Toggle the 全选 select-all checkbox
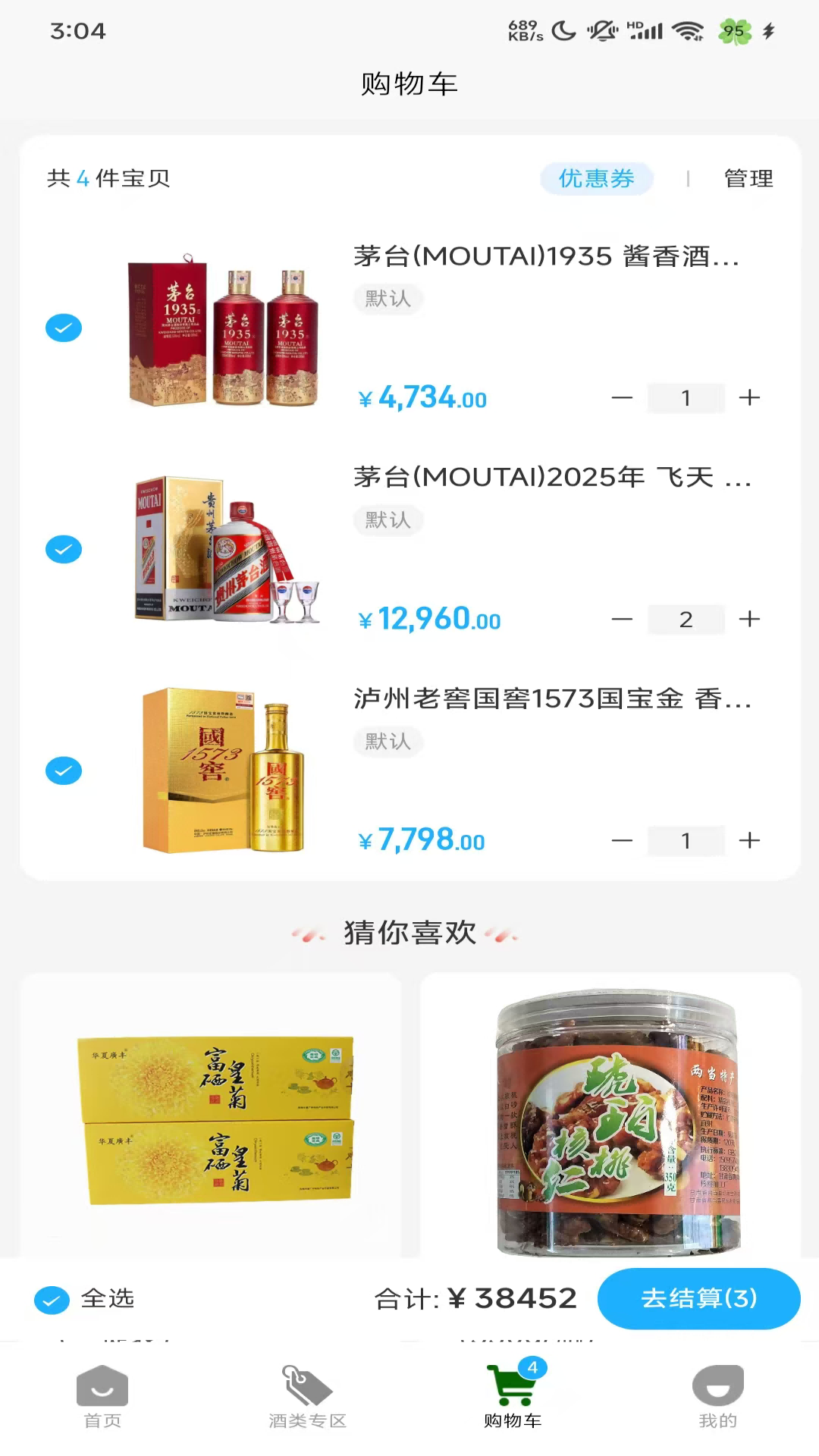This screenshot has height=1456, width=819. click(x=52, y=1298)
